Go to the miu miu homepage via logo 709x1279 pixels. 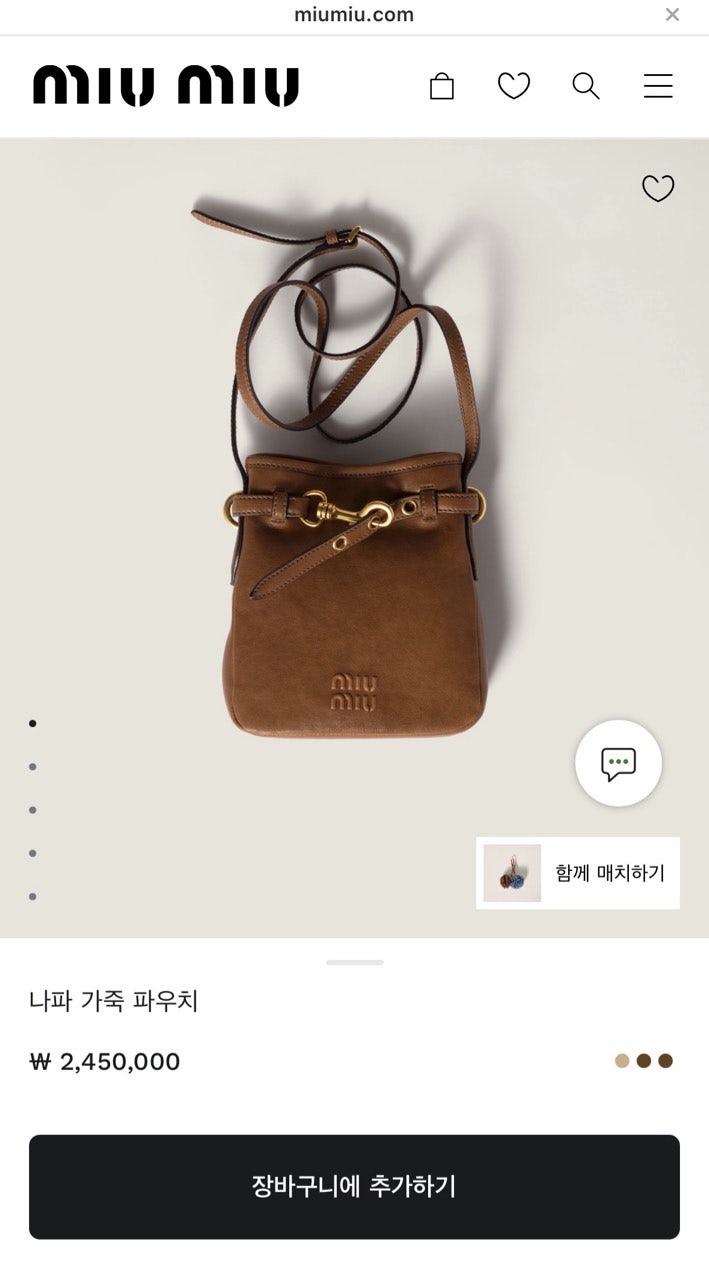pyautogui.click(x=166, y=86)
